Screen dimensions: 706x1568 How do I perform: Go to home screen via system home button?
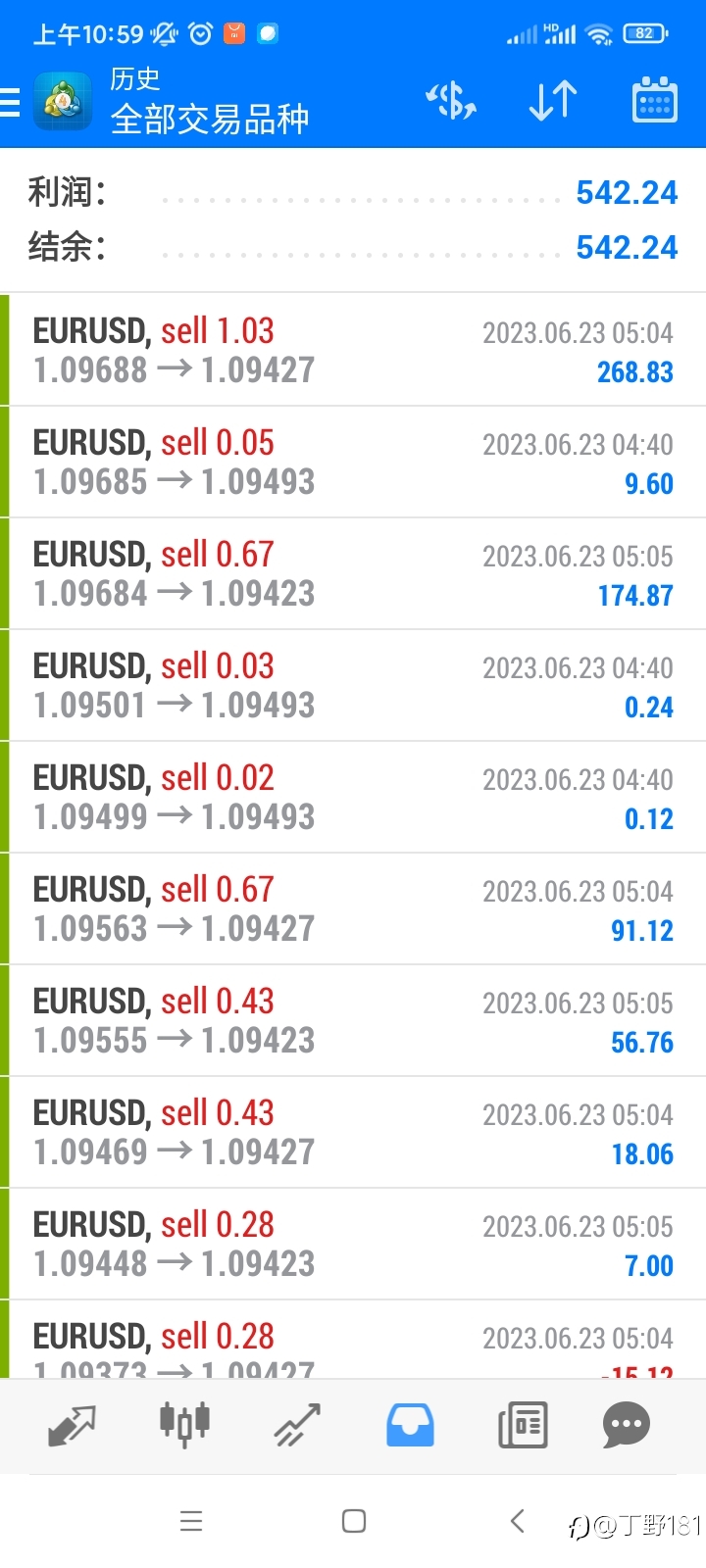click(x=354, y=1521)
